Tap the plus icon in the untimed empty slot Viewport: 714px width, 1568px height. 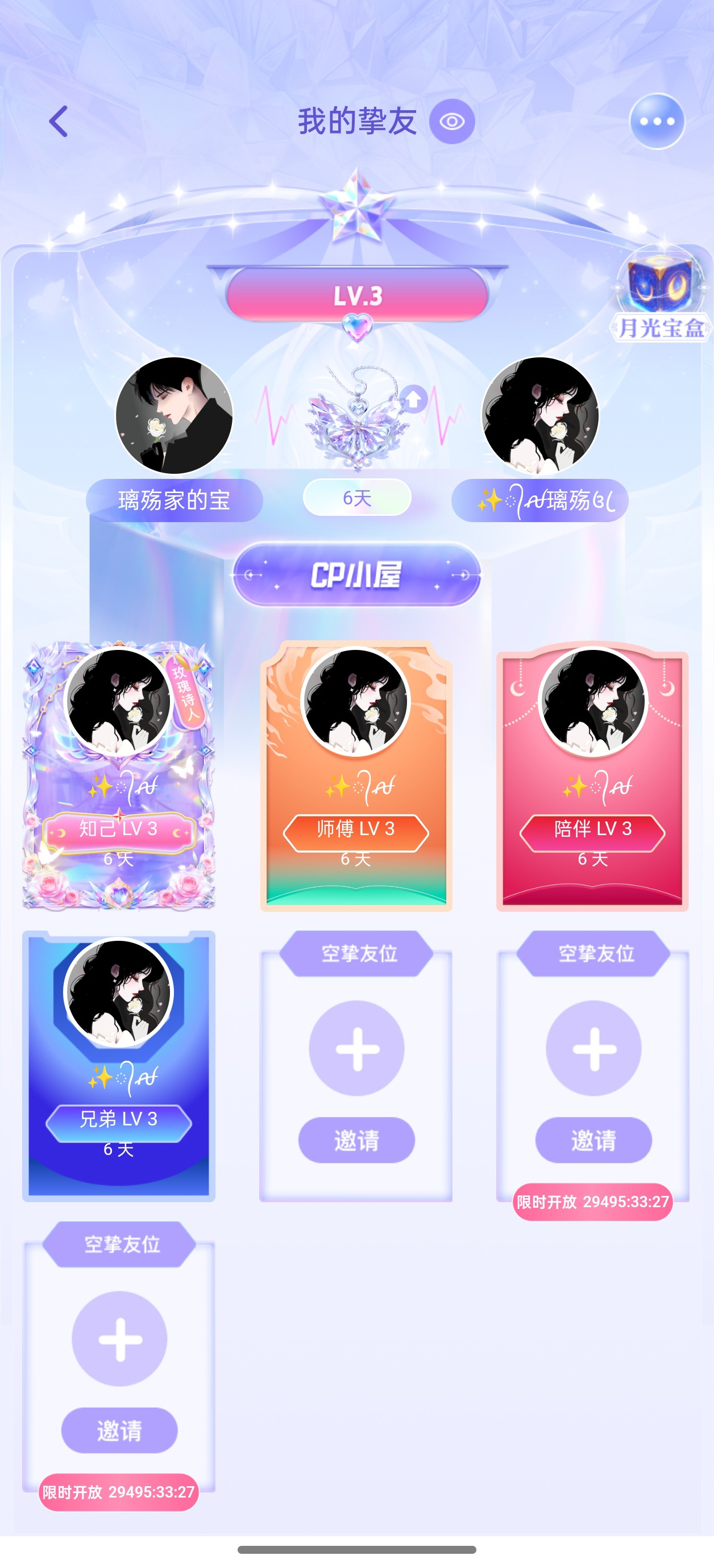point(356,1048)
